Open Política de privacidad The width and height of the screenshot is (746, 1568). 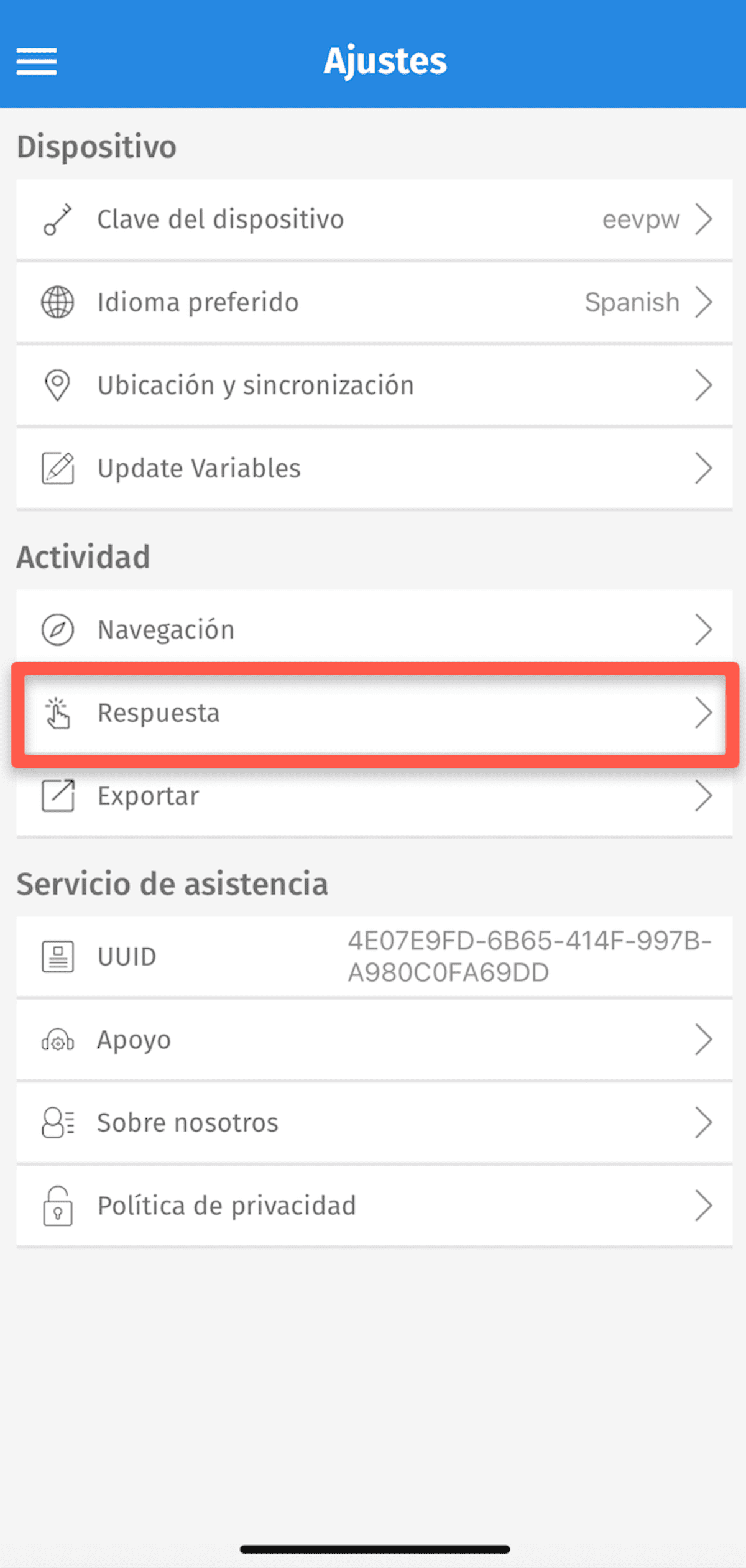(x=374, y=1206)
